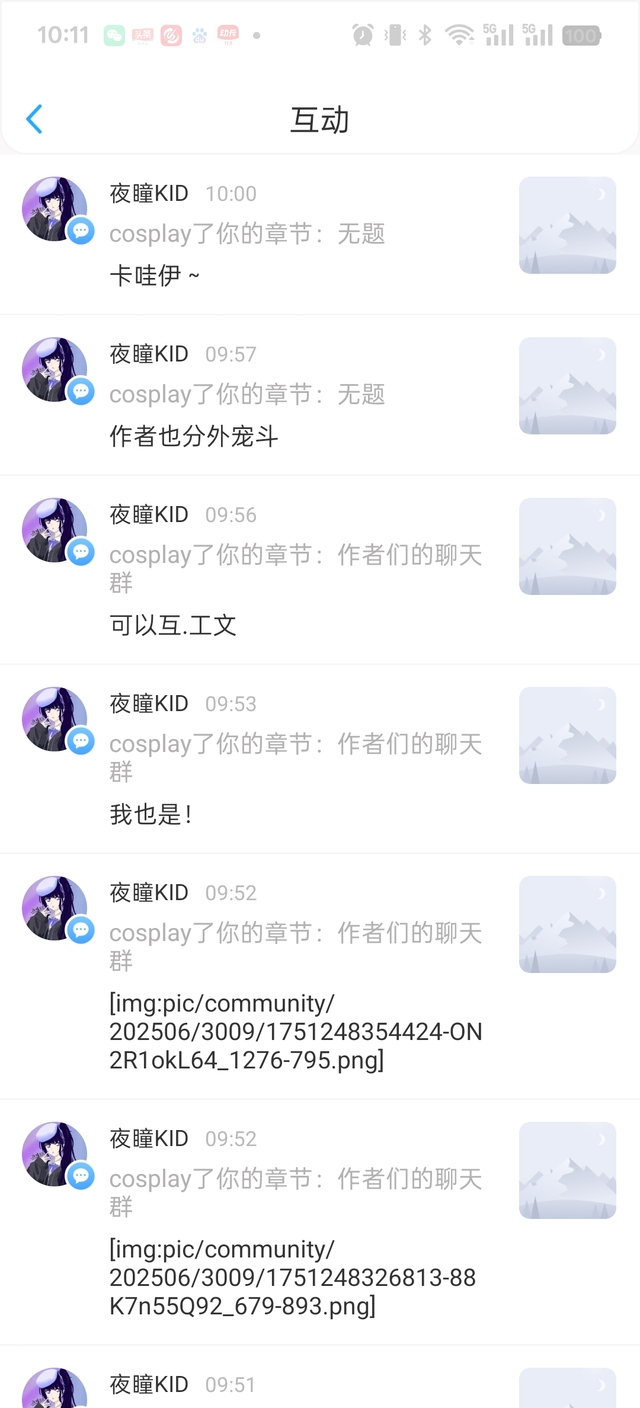Image resolution: width=640 pixels, height=1408 pixels.
Task: Open the chapter thumbnail beside 我也是！
Action: pyautogui.click(x=567, y=735)
